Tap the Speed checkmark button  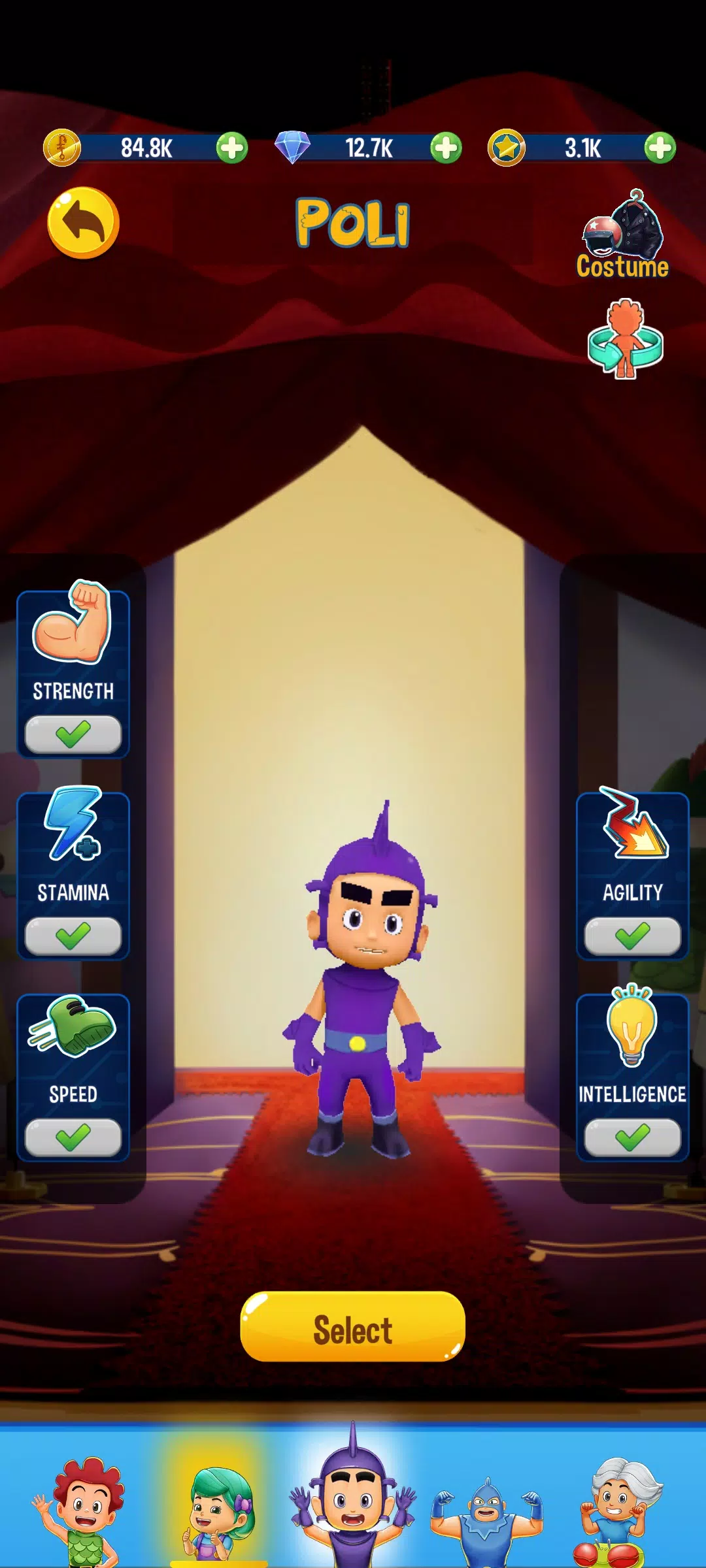pos(73,1137)
